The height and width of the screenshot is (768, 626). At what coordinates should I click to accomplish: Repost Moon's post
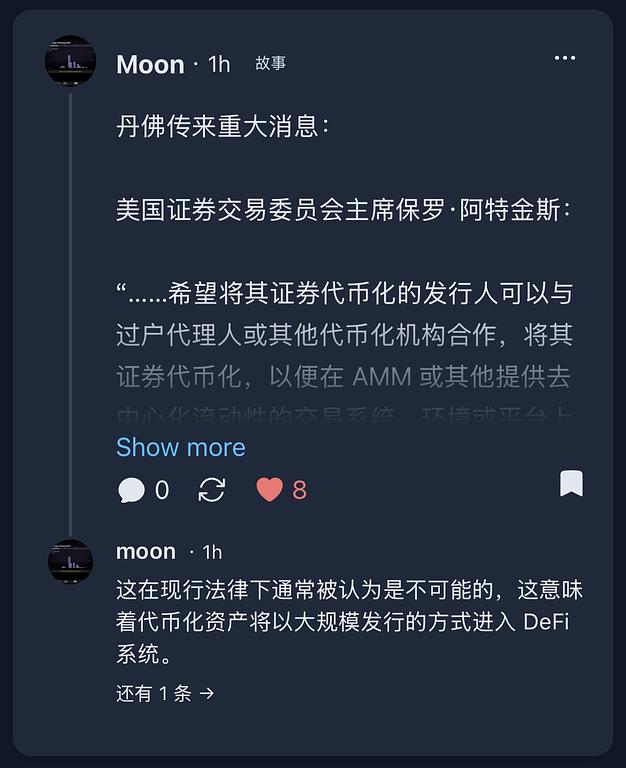(x=212, y=490)
